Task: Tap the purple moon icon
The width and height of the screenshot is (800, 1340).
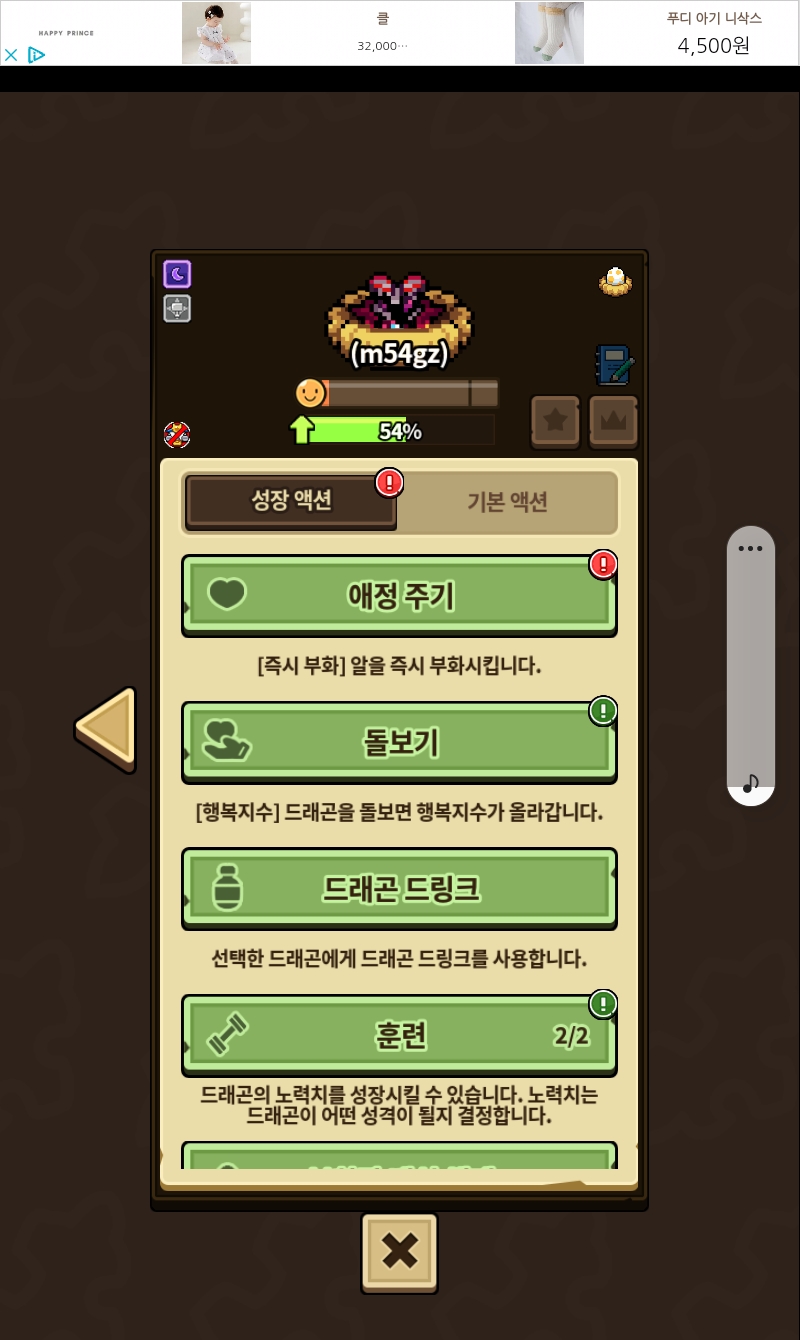Action: click(177, 274)
